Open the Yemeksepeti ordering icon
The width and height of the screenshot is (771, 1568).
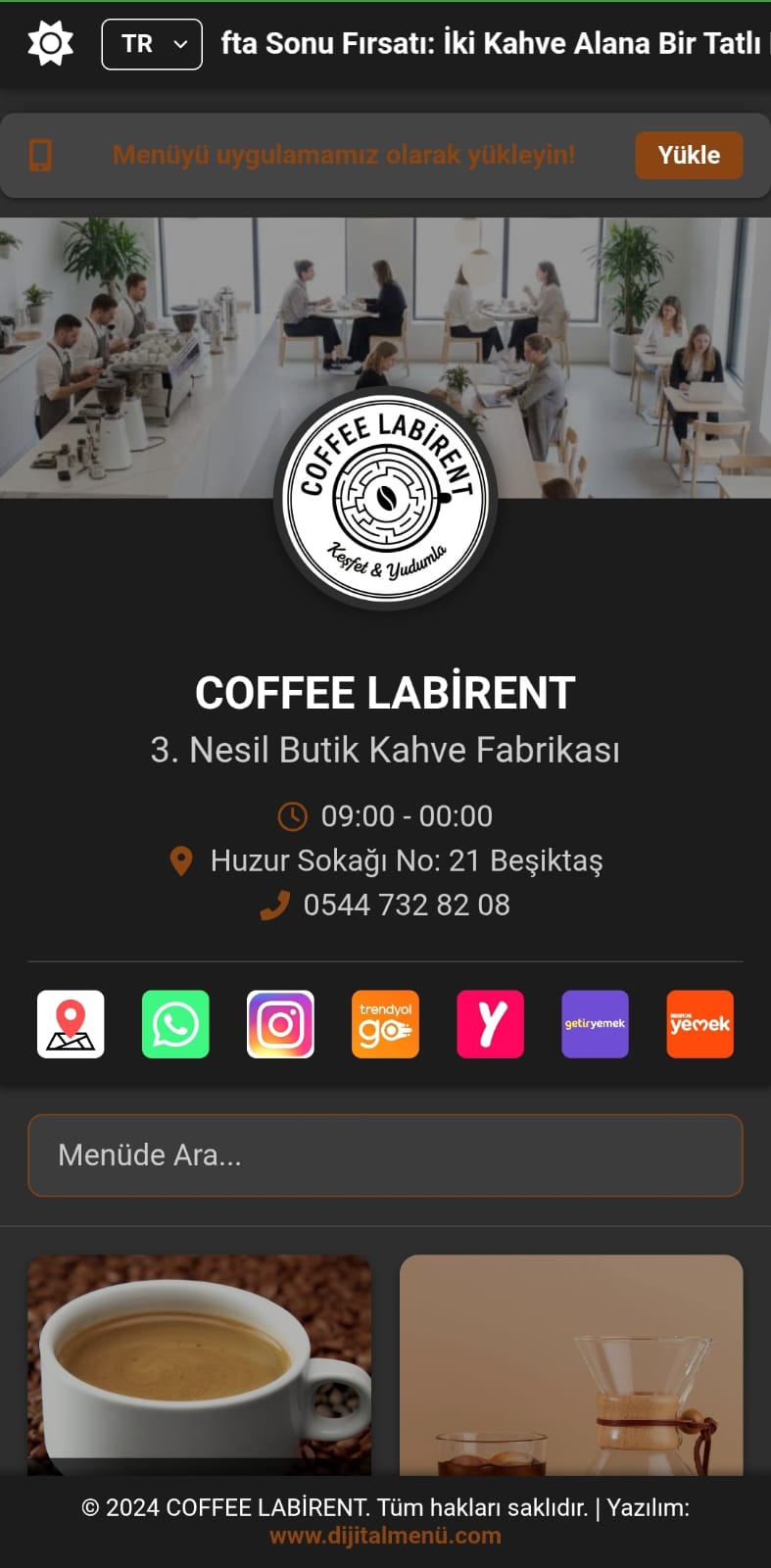click(x=490, y=1023)
